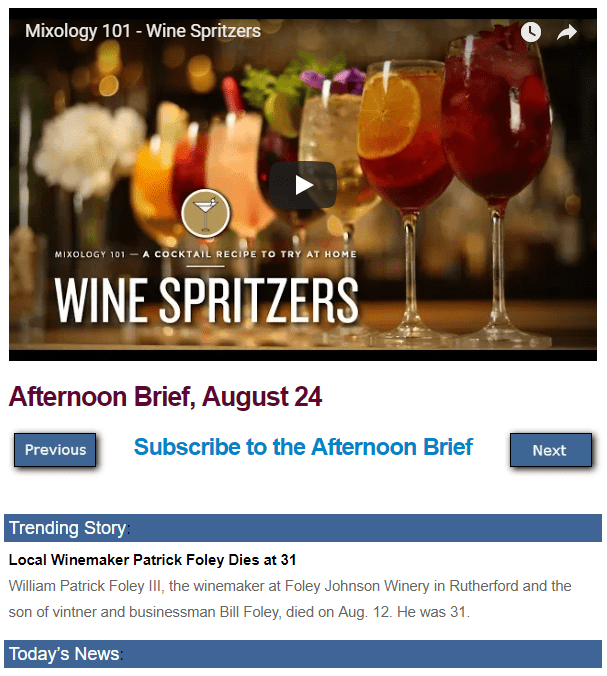Share the Mixology 101 video
The image size is (607, 676).
point(567,32)
